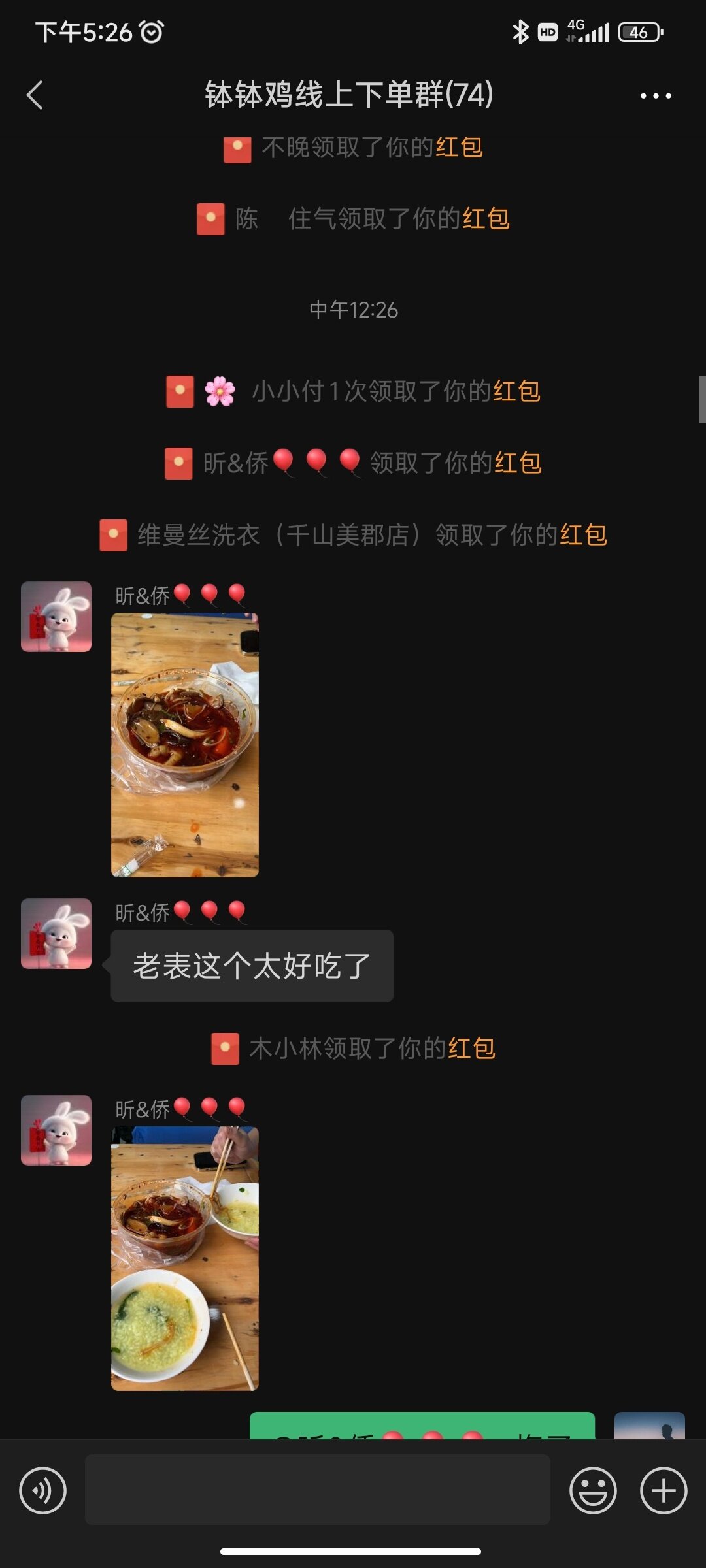This screenshot has height=1568, width=706.
Task: Open the photo with yellow porridge bowl
Action: [185, 1258]
